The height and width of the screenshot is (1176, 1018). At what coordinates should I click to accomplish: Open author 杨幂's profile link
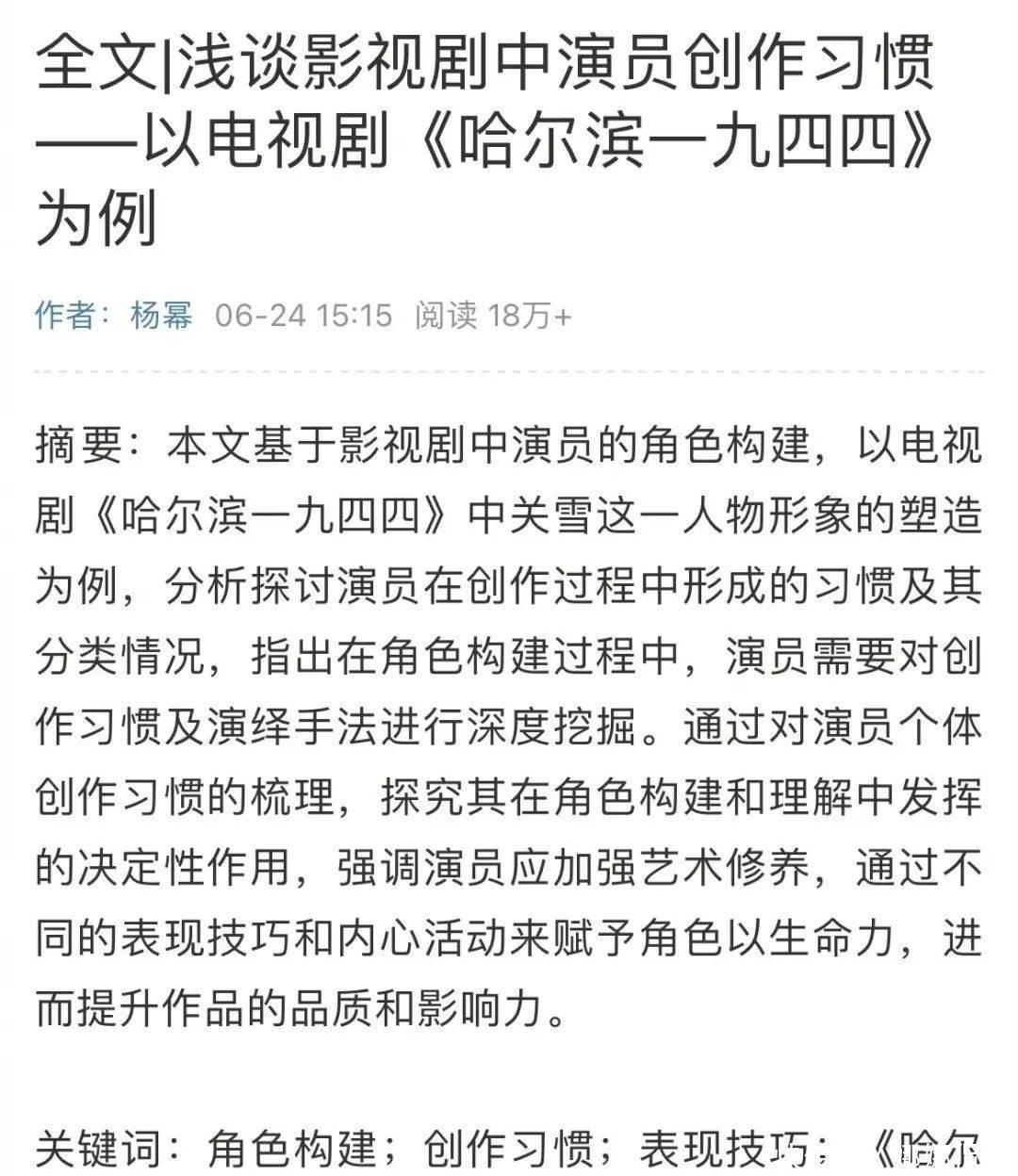tap(161, 315)
